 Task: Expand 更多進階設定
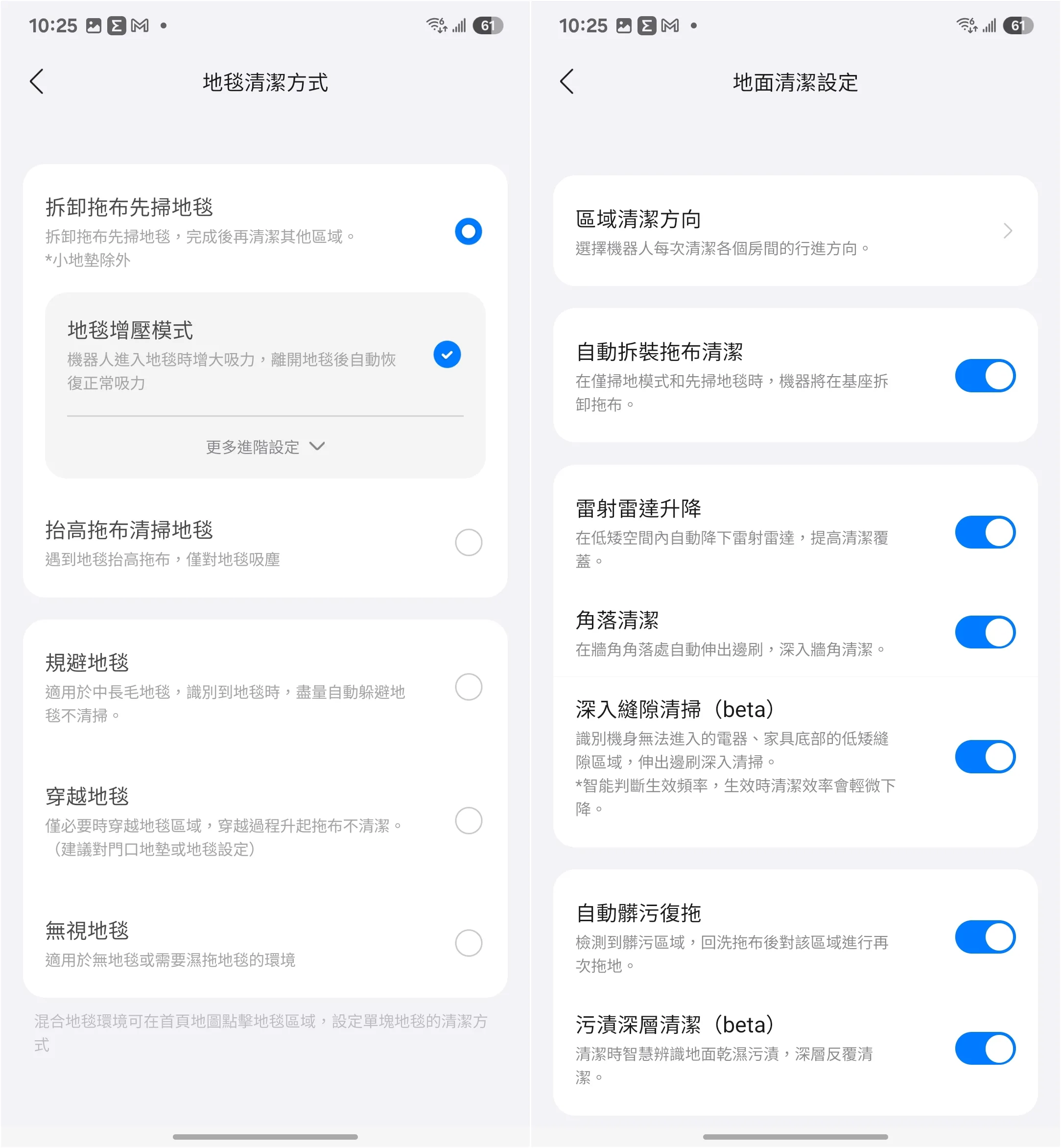265,447
